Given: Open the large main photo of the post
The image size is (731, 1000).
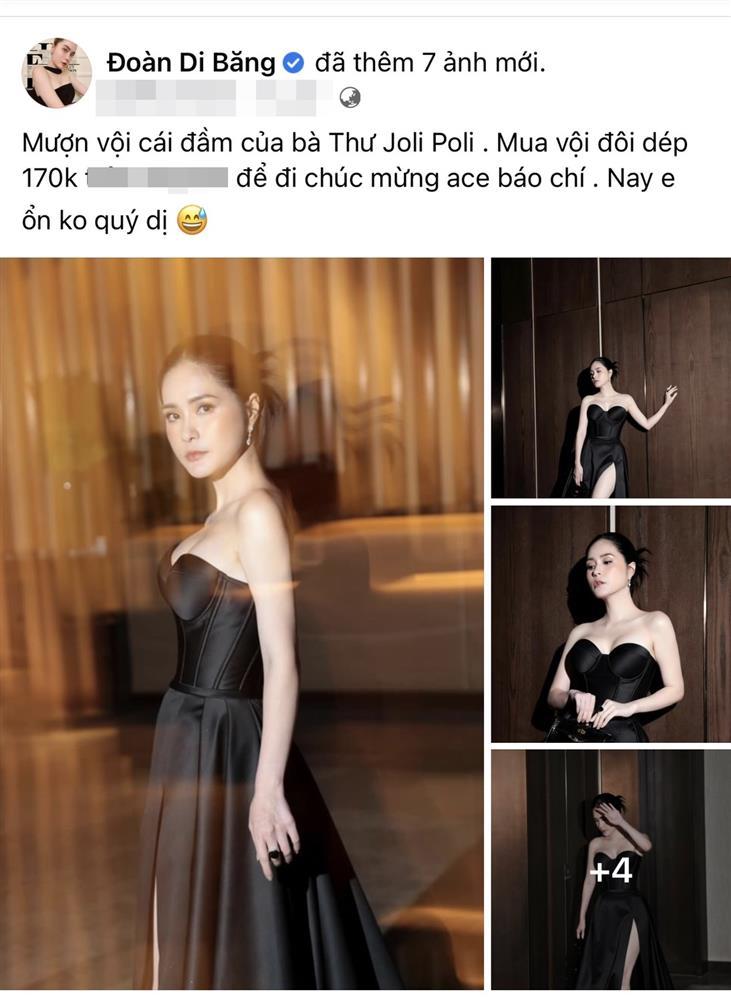Looking at the screenshot, I should click(241, 623).
